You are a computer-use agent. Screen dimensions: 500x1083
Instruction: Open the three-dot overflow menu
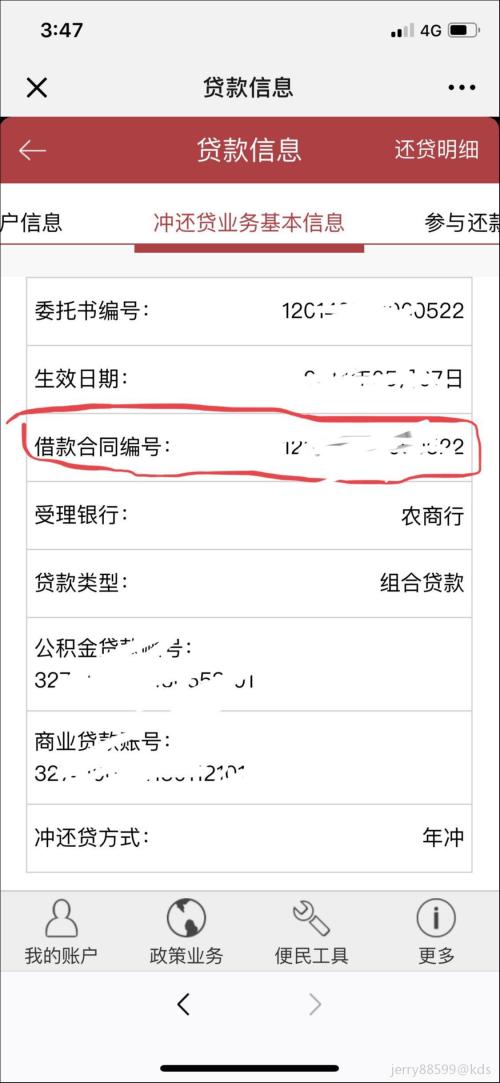coord(461,88)
